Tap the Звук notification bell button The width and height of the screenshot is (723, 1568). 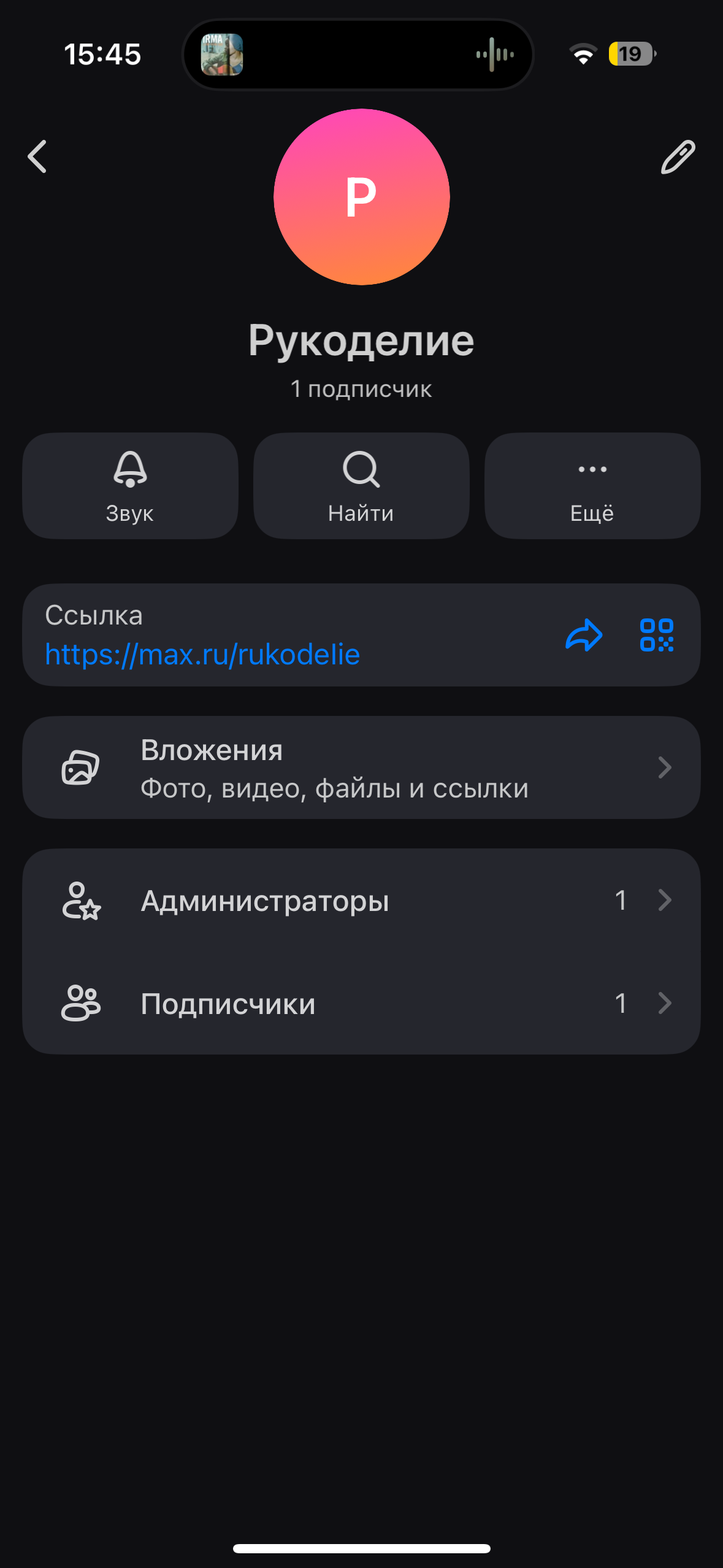(x=130, y=486)
